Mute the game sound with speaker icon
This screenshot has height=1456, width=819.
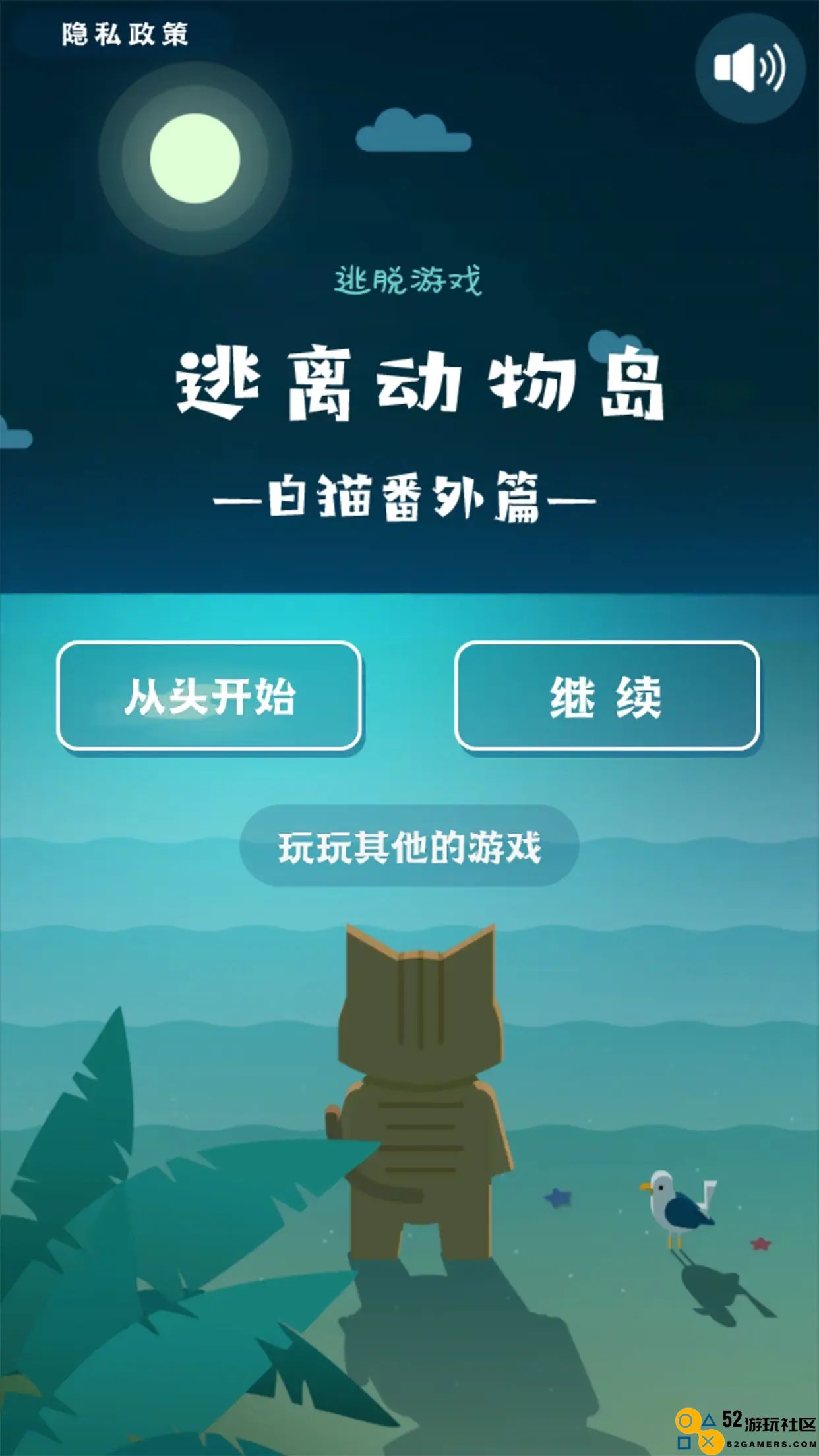750,68
